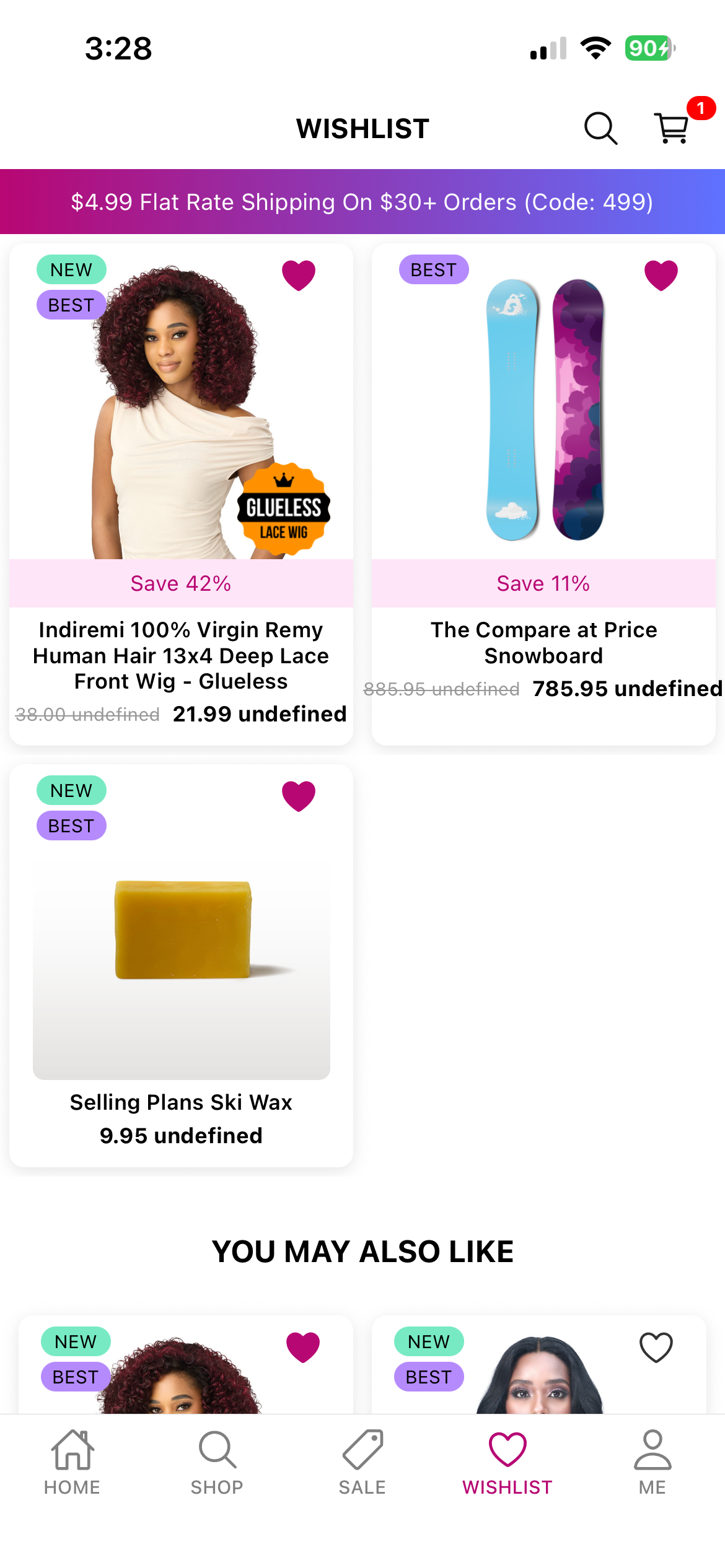Unlike the curly red wig suggestion
The width and height of the screenshot is (725, 1568).
(x=303, y=1347)
